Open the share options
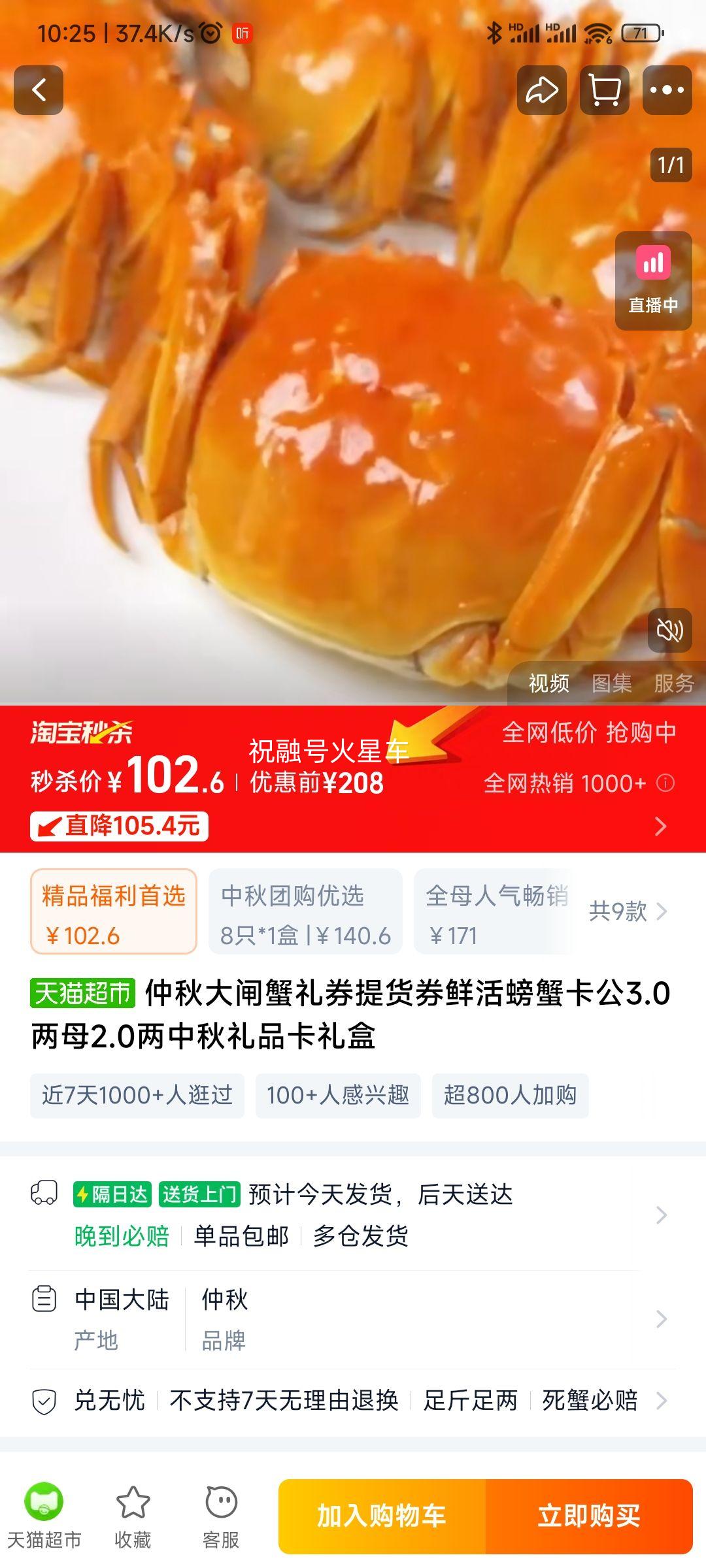 point(541,89)
